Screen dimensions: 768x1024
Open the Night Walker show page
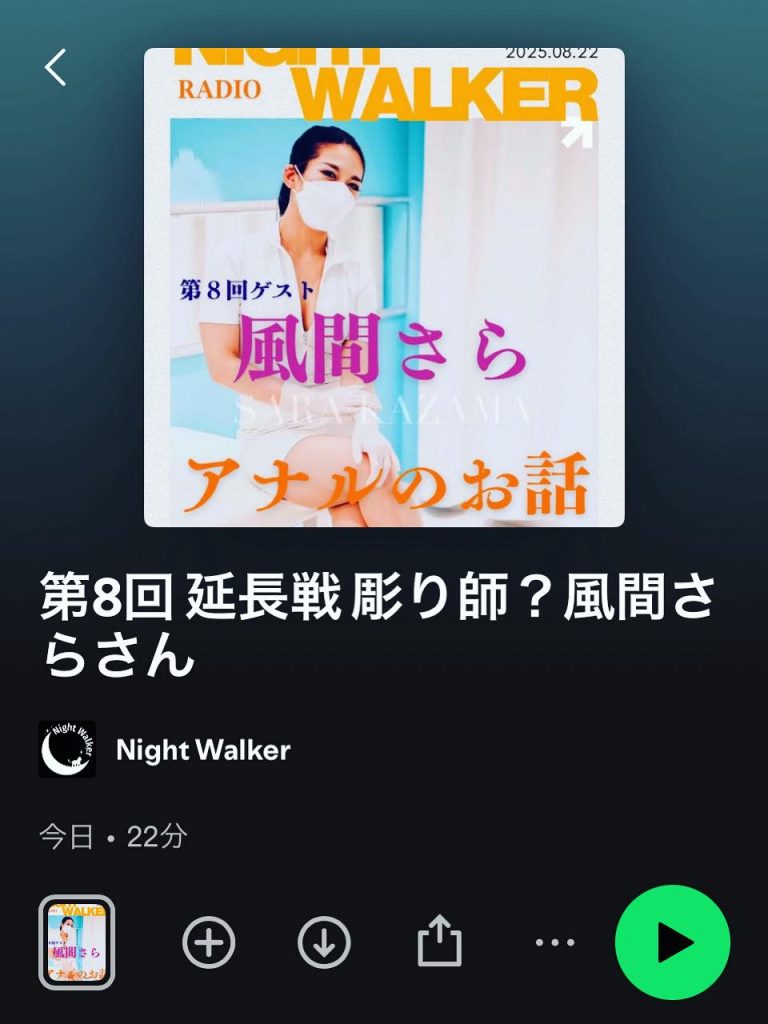tap(203, 750)
